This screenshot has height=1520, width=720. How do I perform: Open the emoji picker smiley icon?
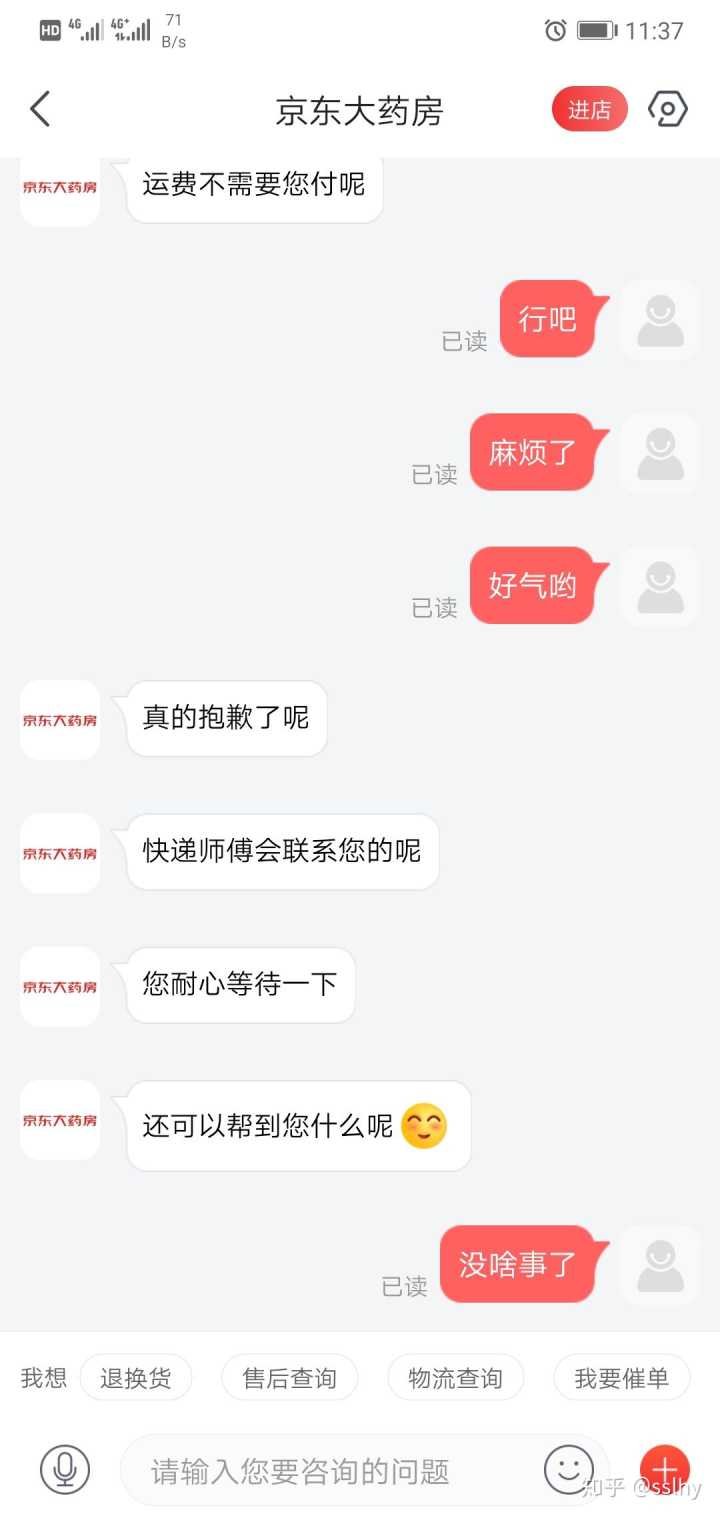pos(568,1469)
